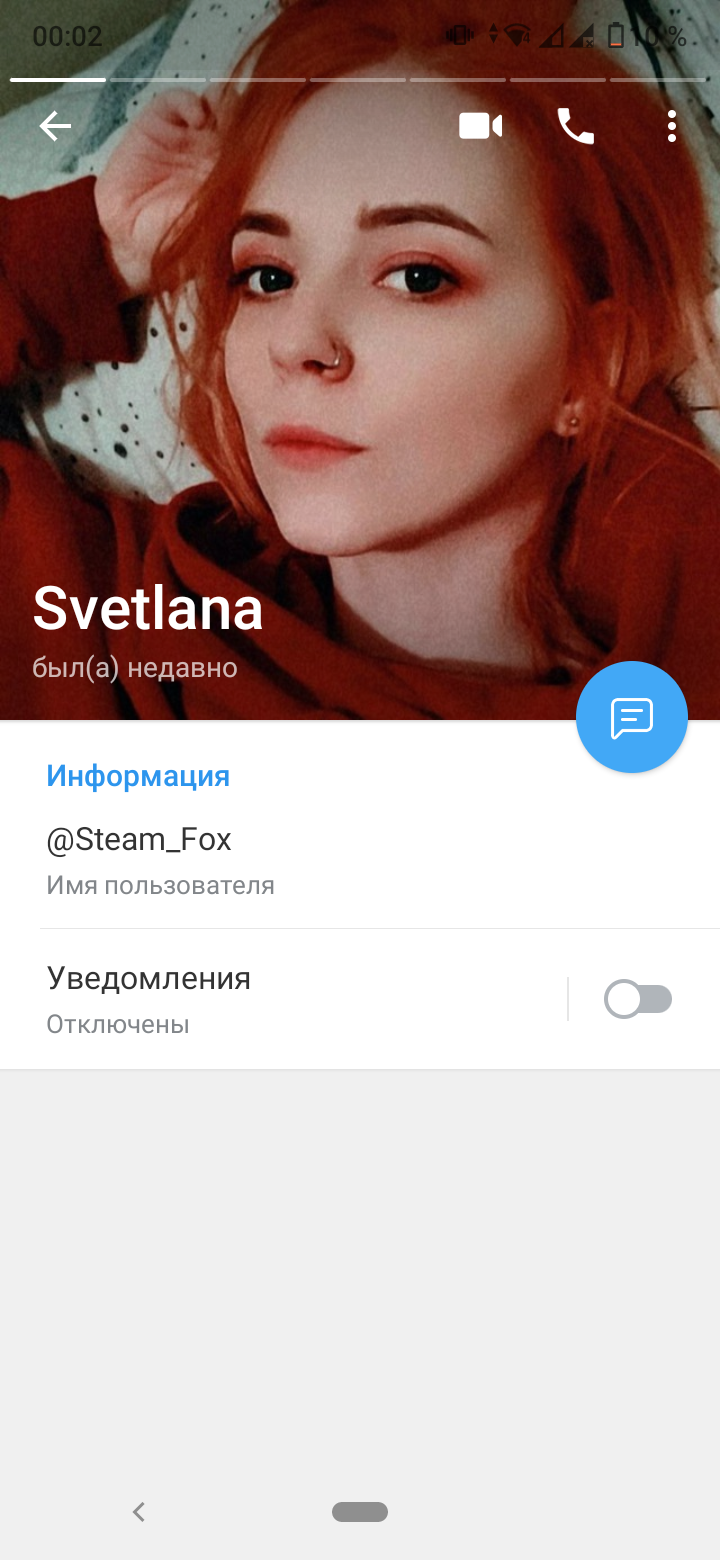Open the three-dot overflow menu

pos(671,126)
